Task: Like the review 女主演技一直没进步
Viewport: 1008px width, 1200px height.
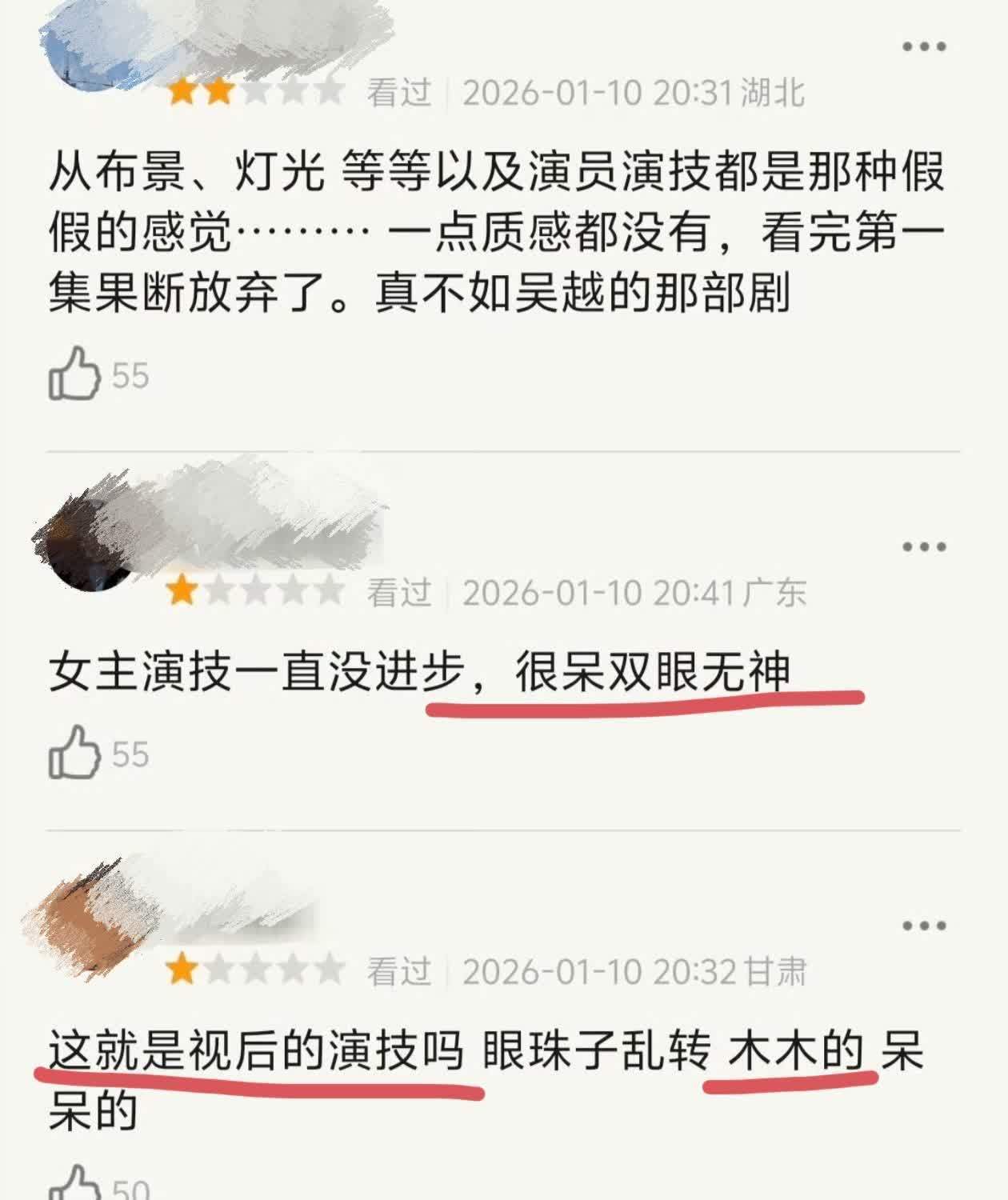Action: coord(75,752)
